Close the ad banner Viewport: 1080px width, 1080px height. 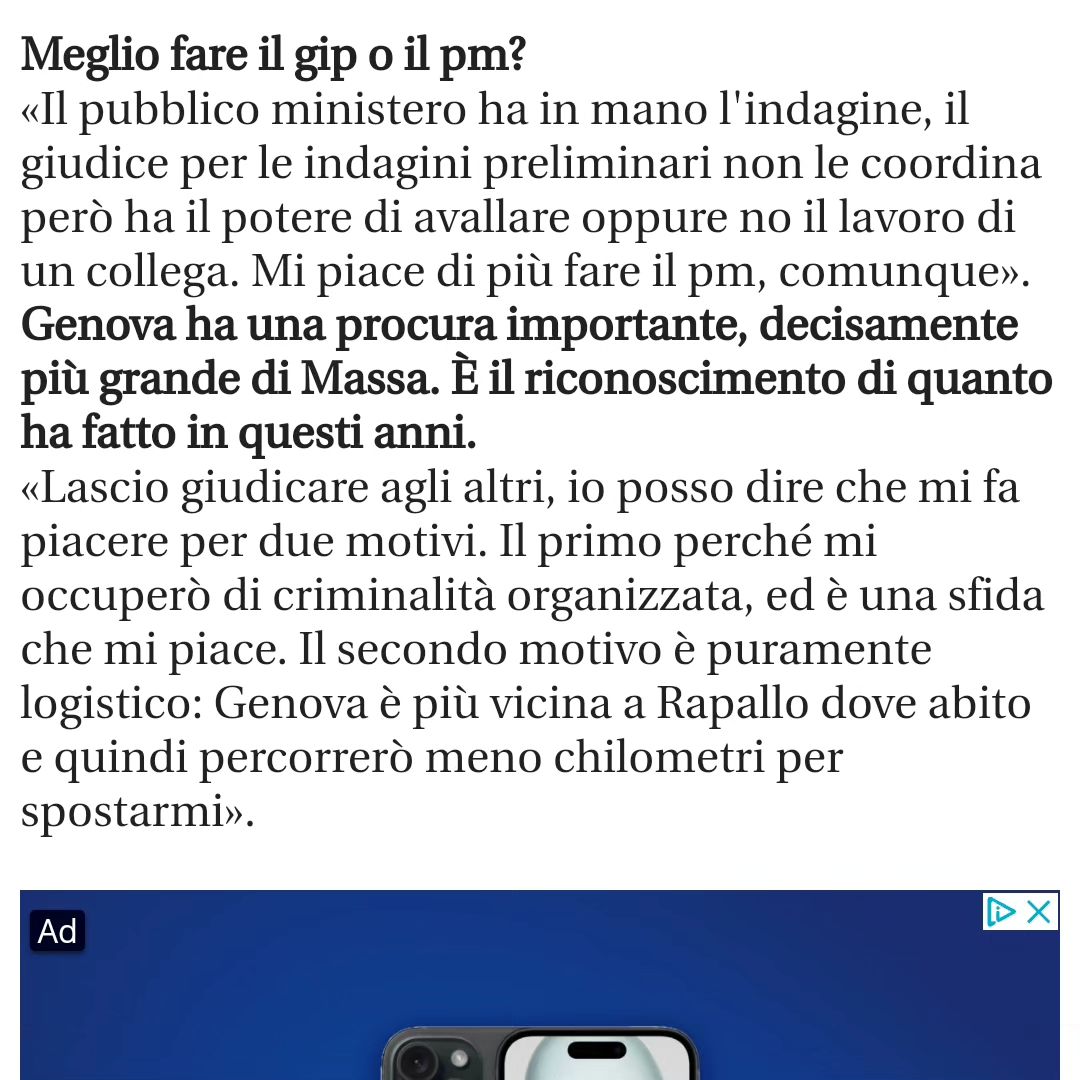click(x=1040, y=912)
